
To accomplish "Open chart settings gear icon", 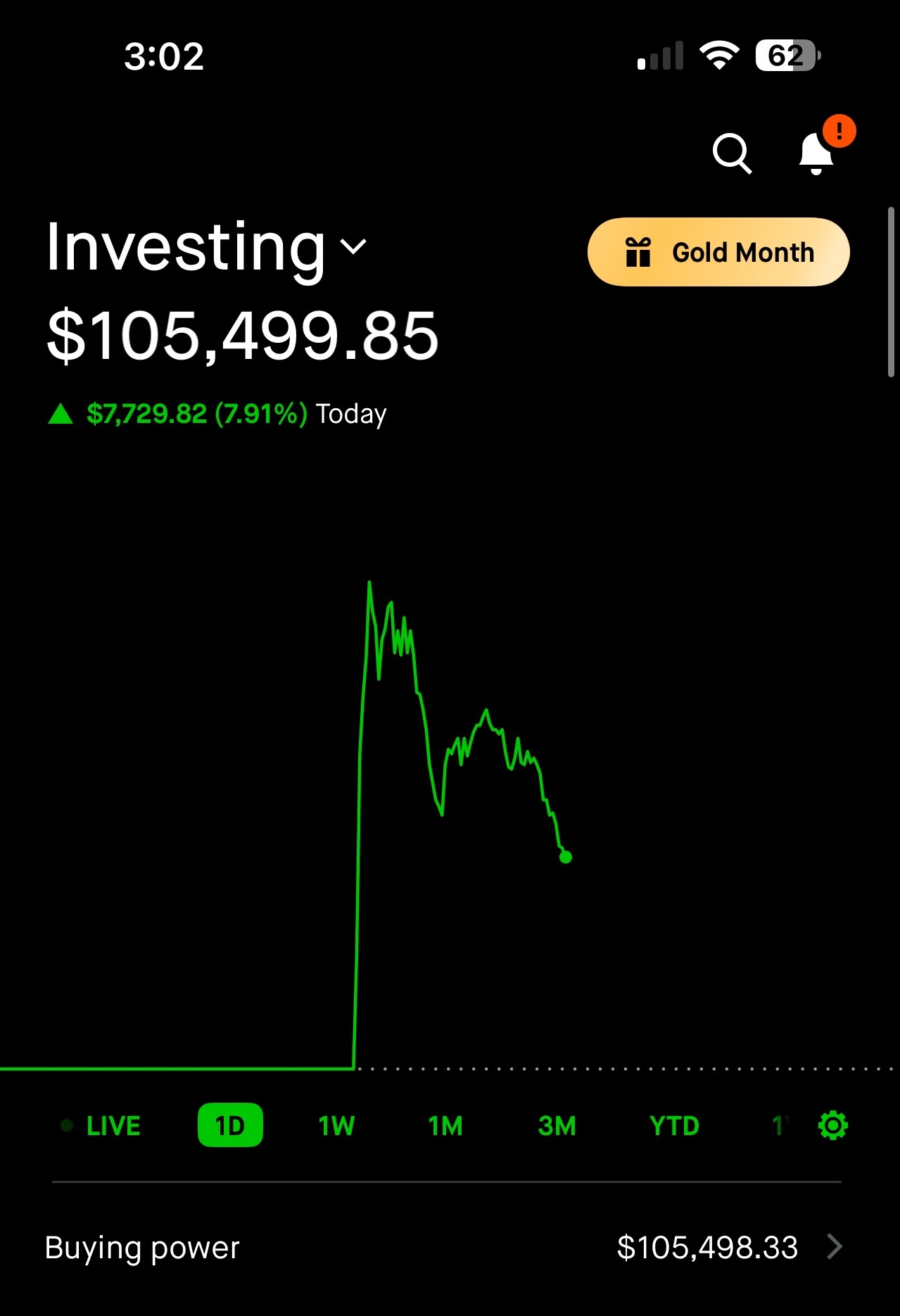I will [833, 1126].
